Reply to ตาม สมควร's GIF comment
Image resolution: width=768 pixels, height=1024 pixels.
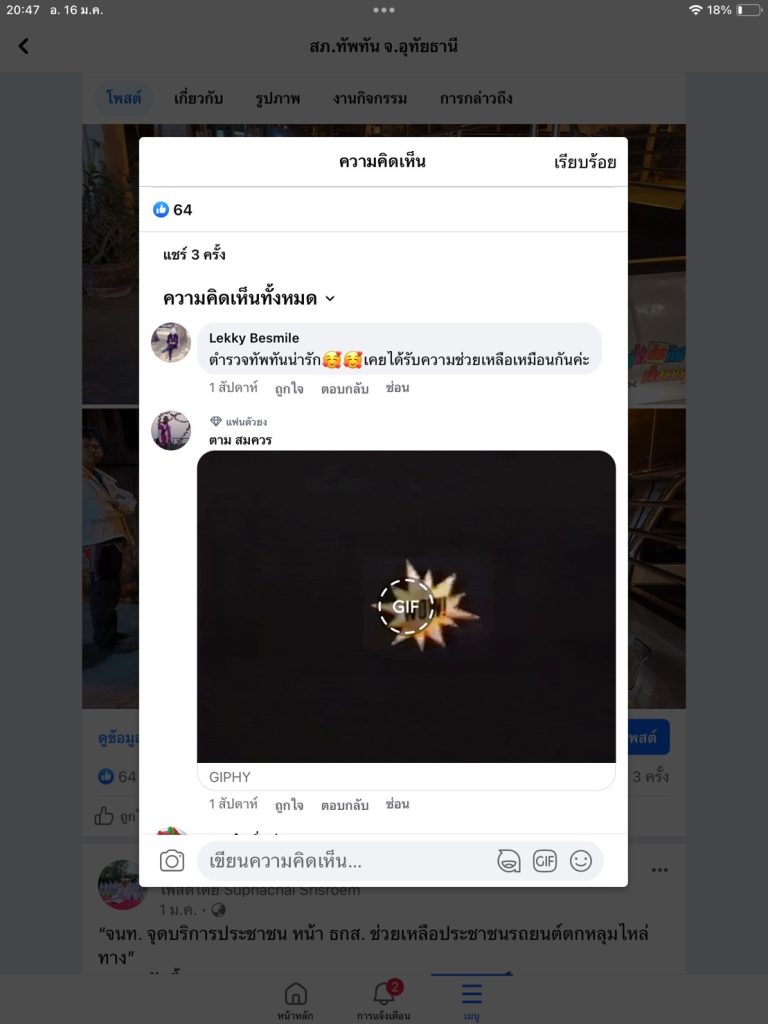(345, 804)
